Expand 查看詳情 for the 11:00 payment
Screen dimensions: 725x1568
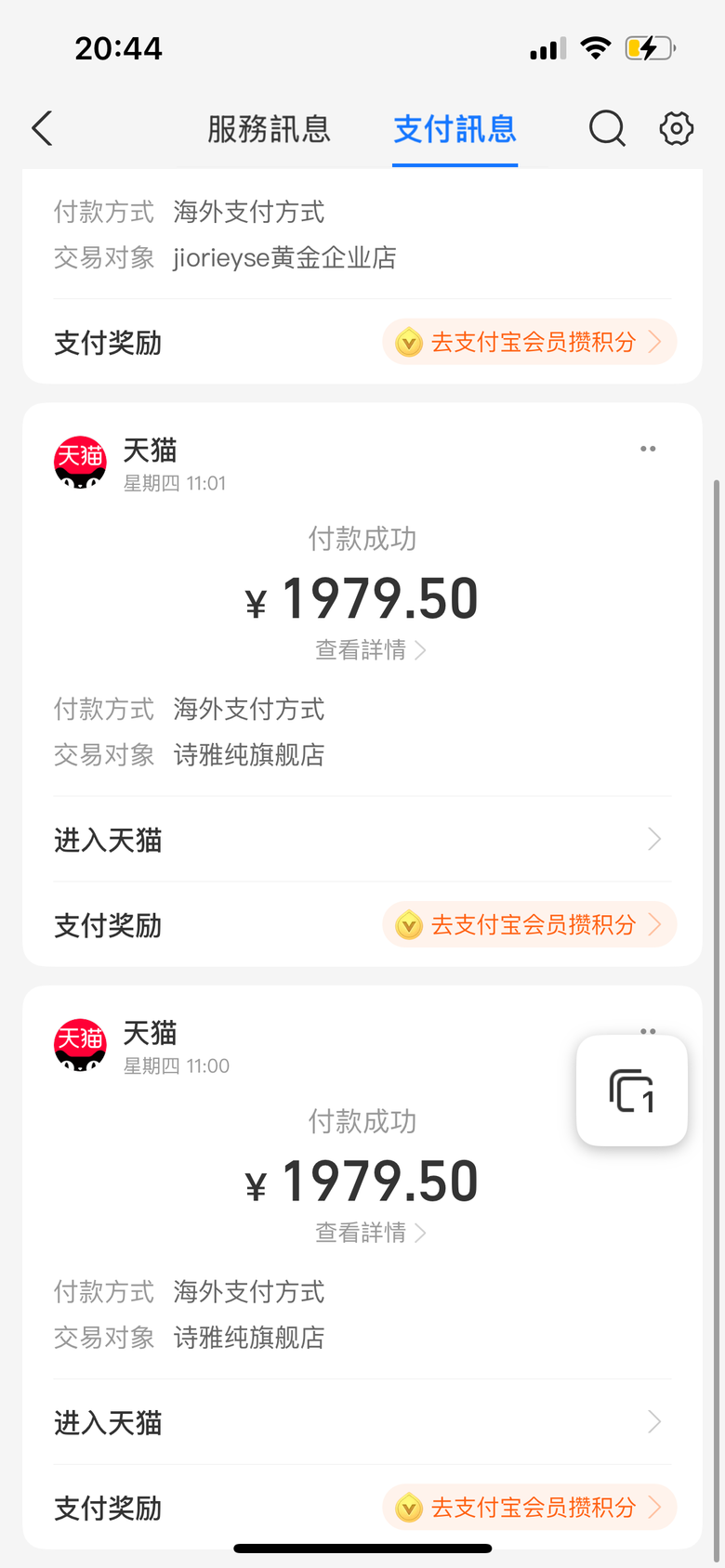tap(370, 1233)
